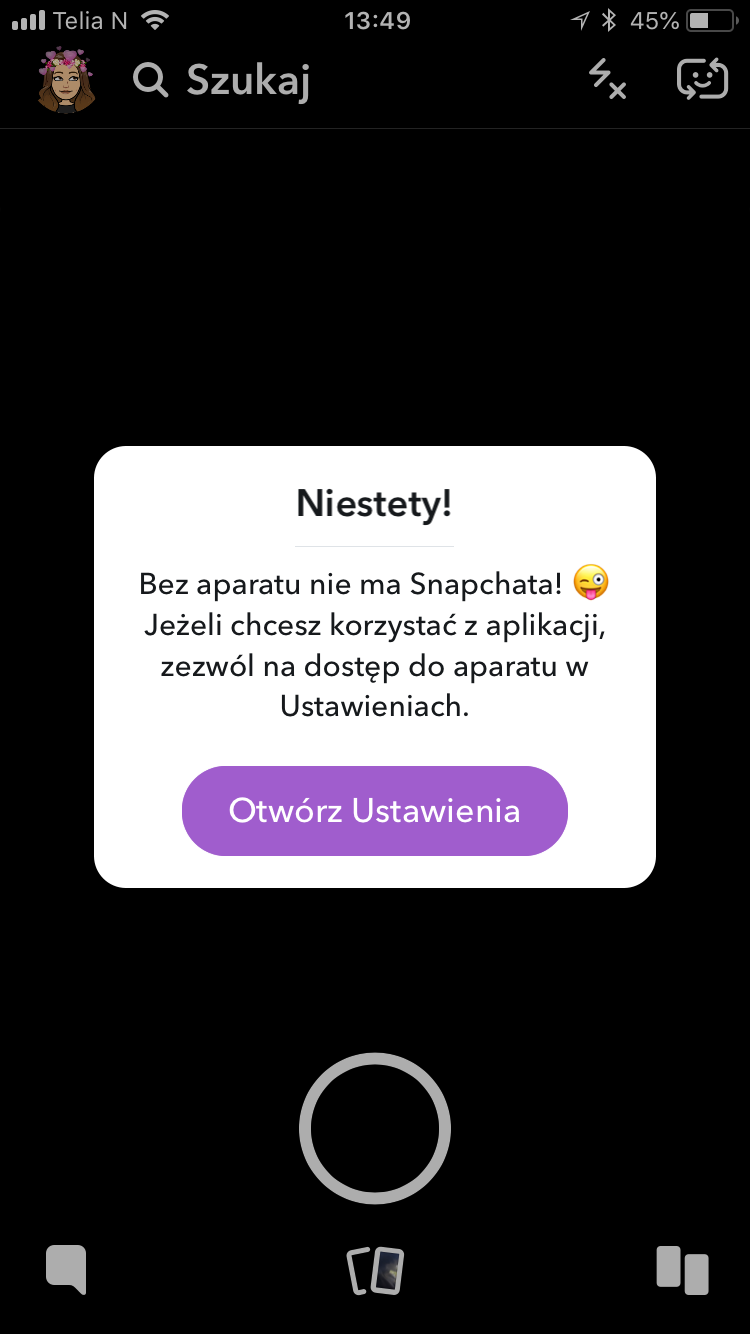Toggle the camera flash icon
750x1334 pixels.
pyautogui.click(x=607, y=79)
